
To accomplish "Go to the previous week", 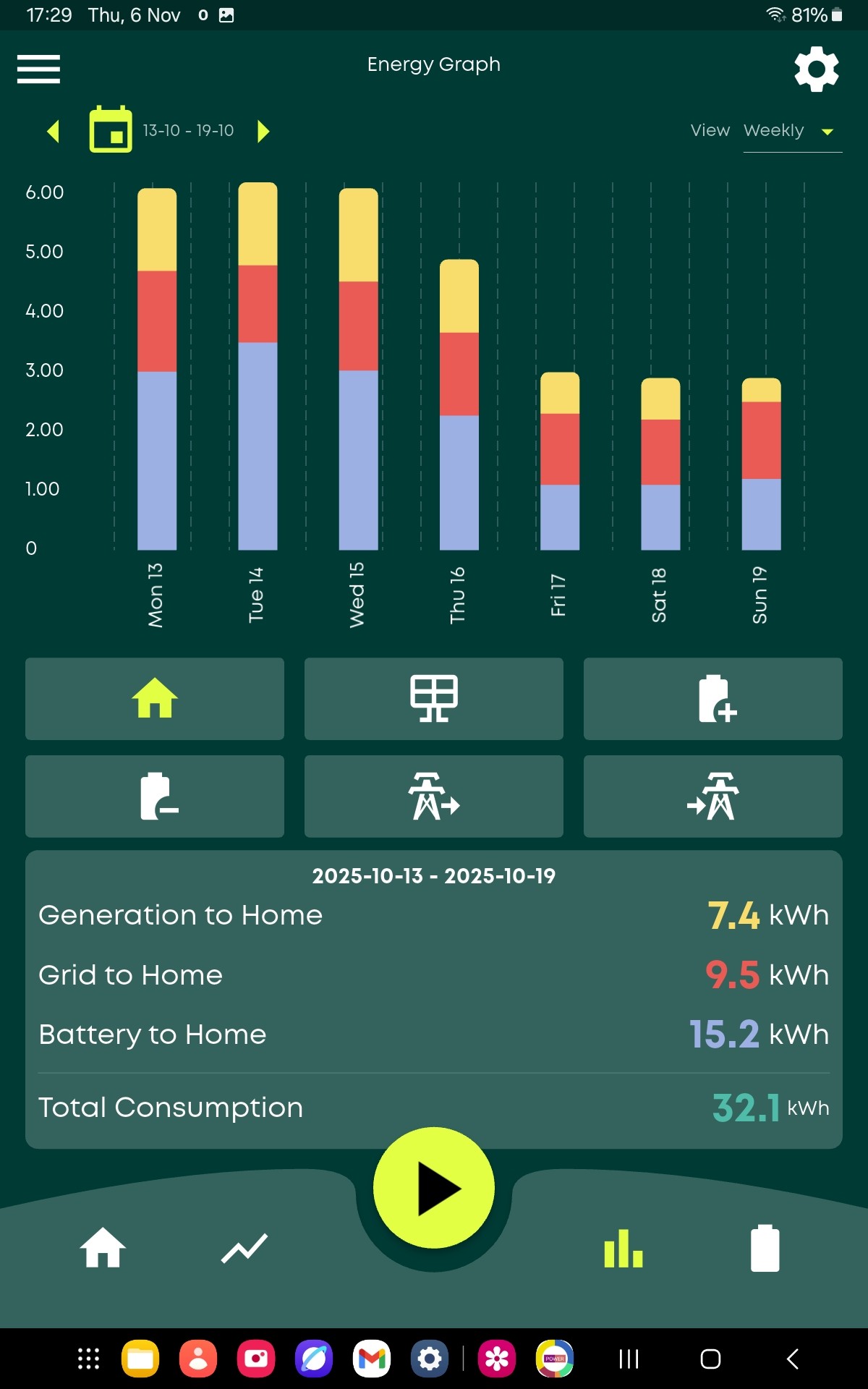I will [53, 131].
